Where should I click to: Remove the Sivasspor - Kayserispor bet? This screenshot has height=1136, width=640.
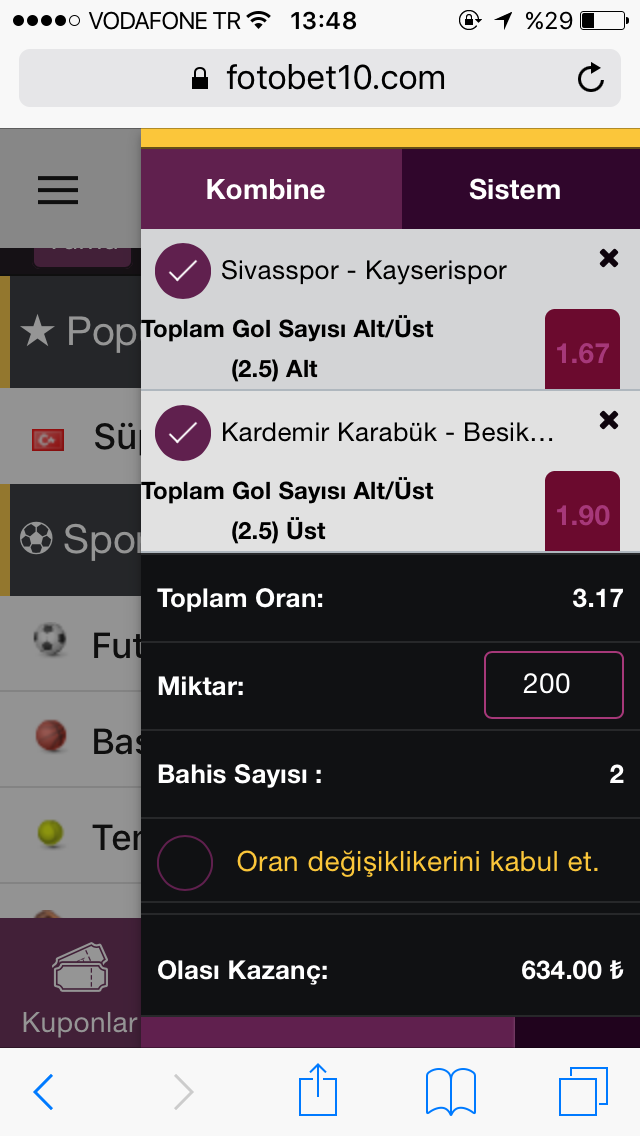[608, 258]
